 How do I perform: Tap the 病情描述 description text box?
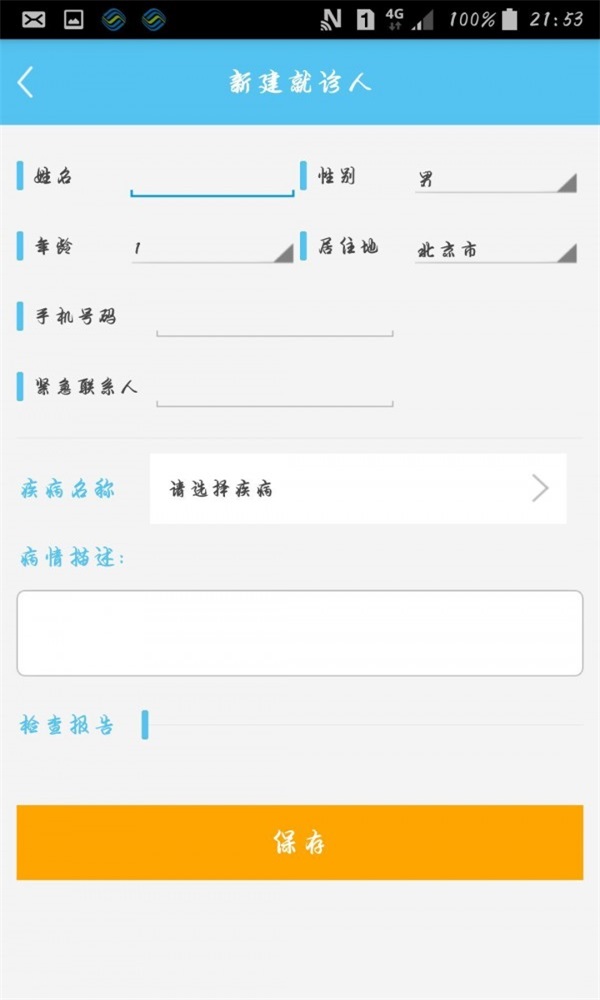coord(300,633)
